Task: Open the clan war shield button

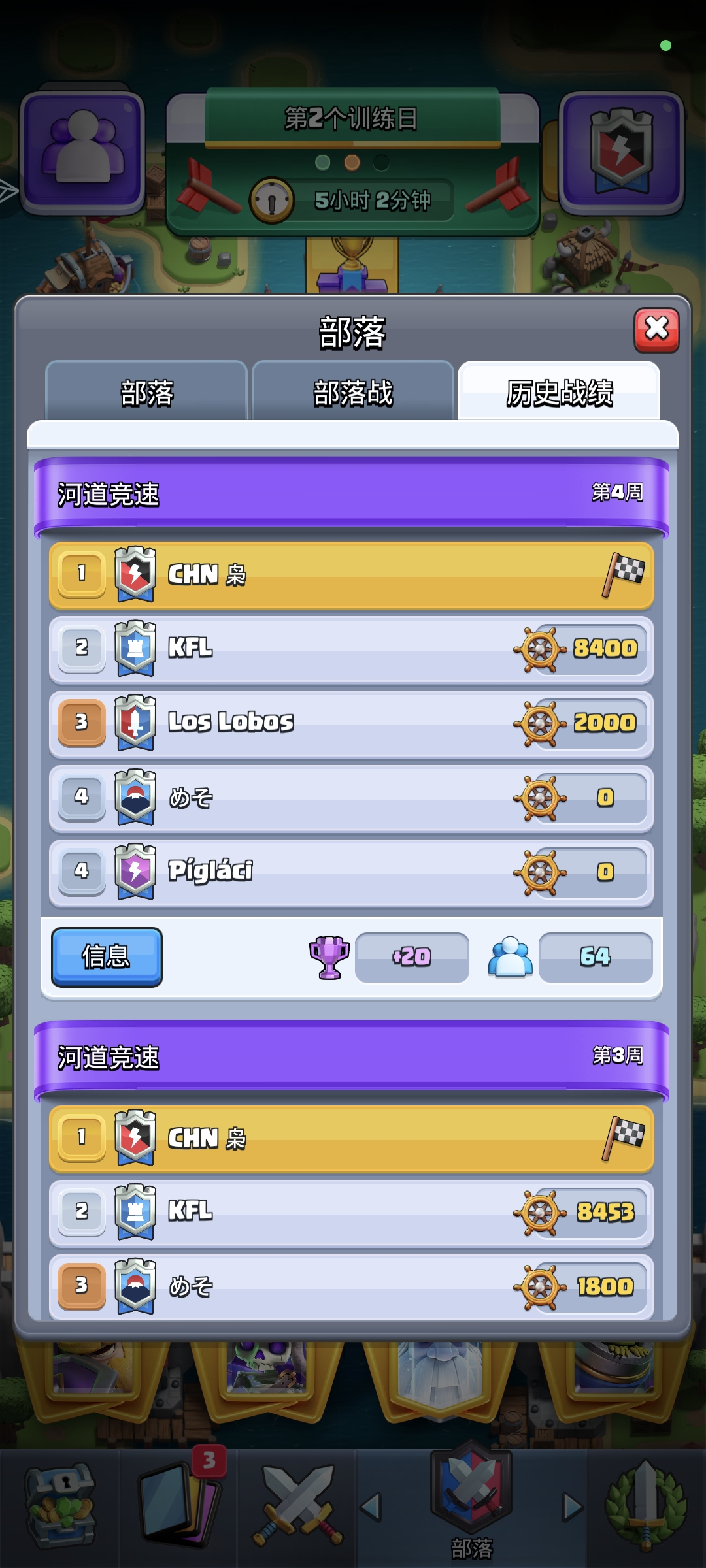Action: [621, 152]
